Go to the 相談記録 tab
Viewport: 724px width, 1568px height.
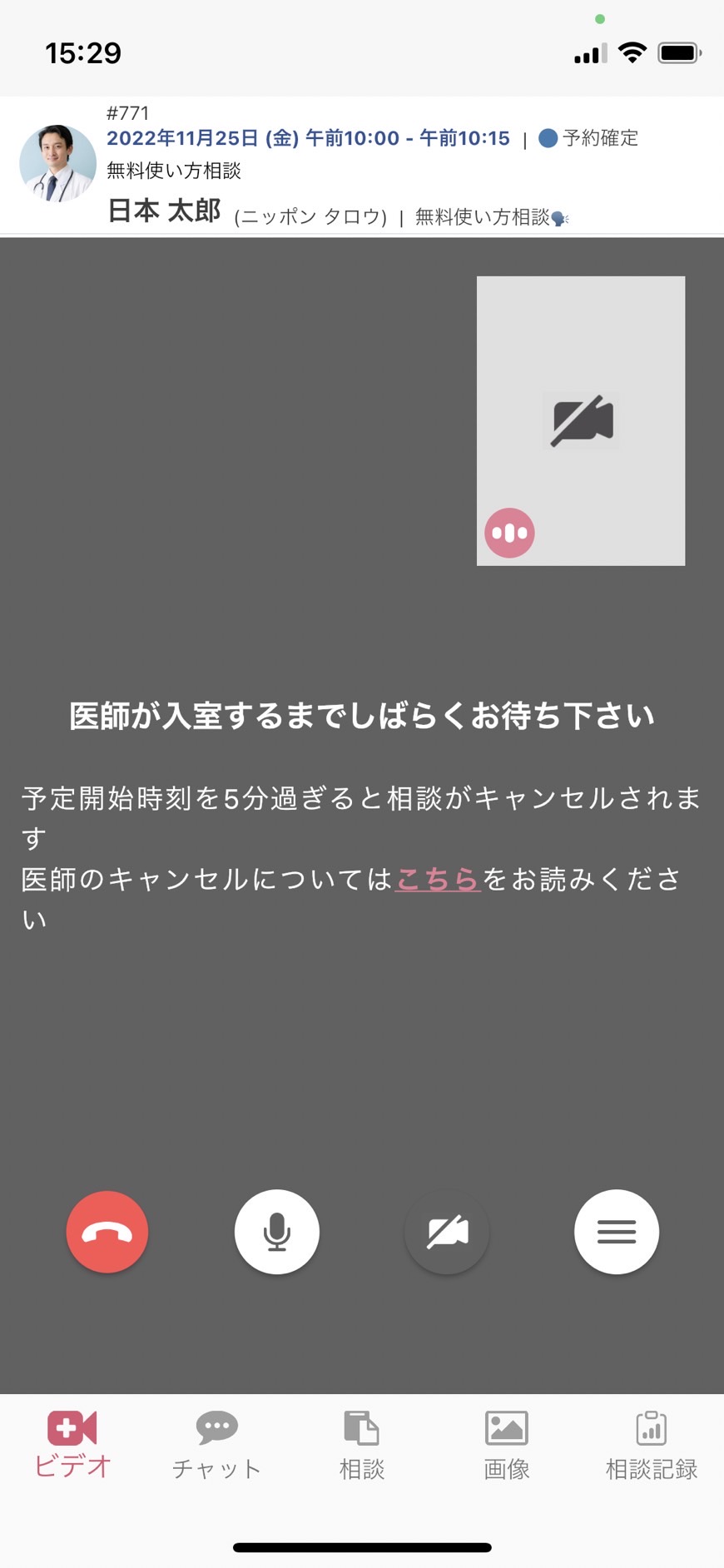(652, 1445)
